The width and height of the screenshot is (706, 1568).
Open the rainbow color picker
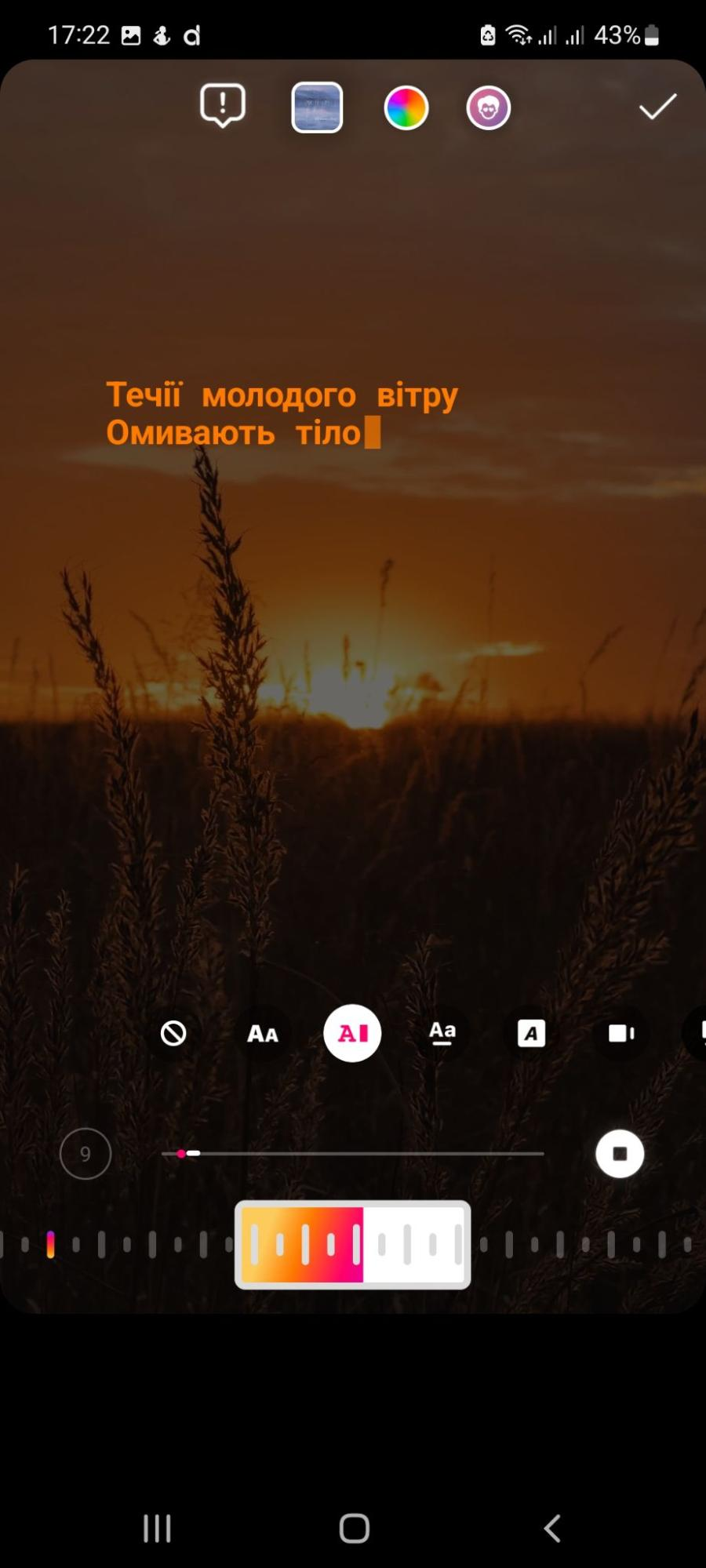[406, 107]
